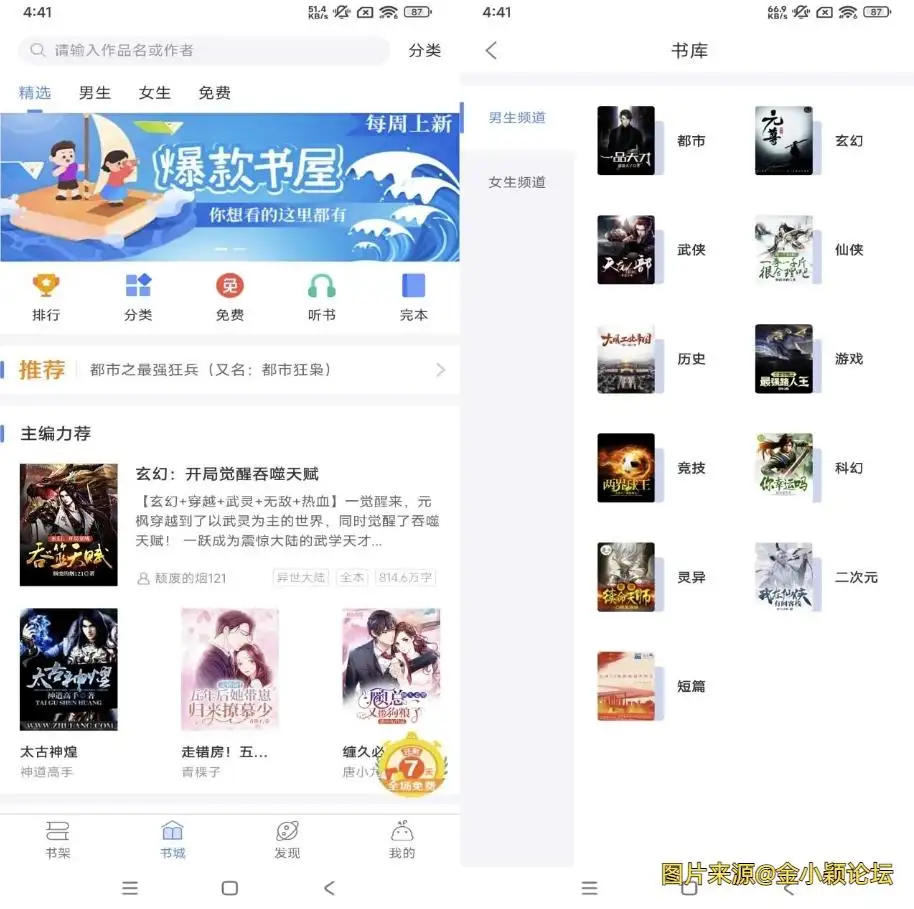Open the 排行 trophy shortcut
Screen dimensions: 914x909
(46, 297)
